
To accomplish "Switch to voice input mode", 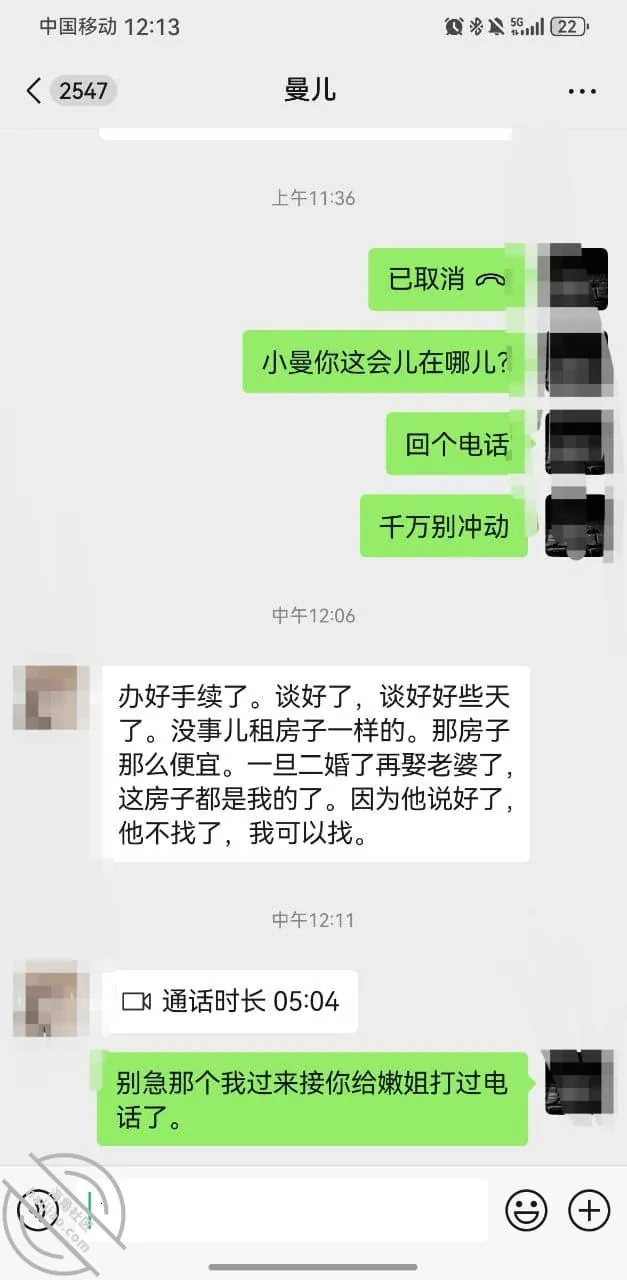I will pyautogui.click(x=39, y=1211).
